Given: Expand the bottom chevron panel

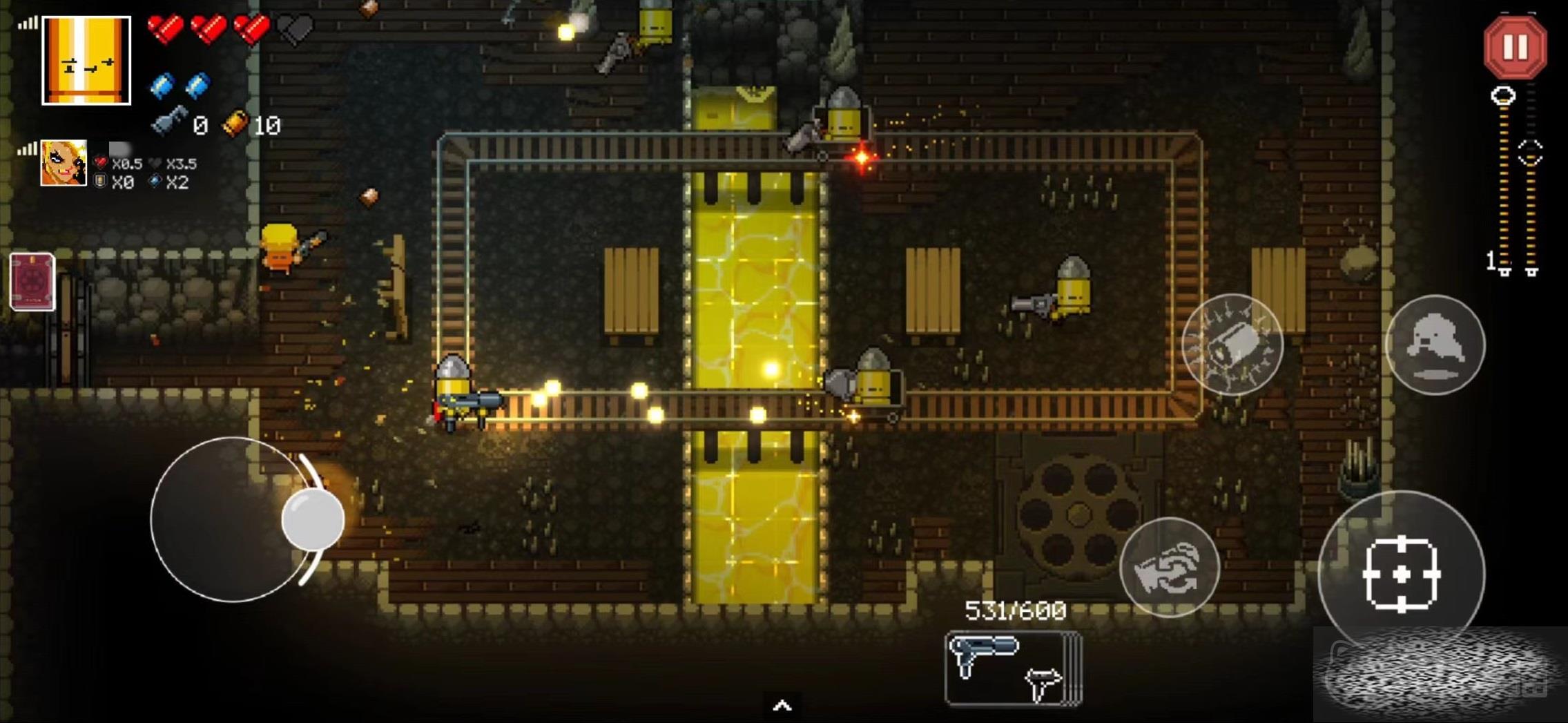Looking at the screenshot, I should point(782,706).
